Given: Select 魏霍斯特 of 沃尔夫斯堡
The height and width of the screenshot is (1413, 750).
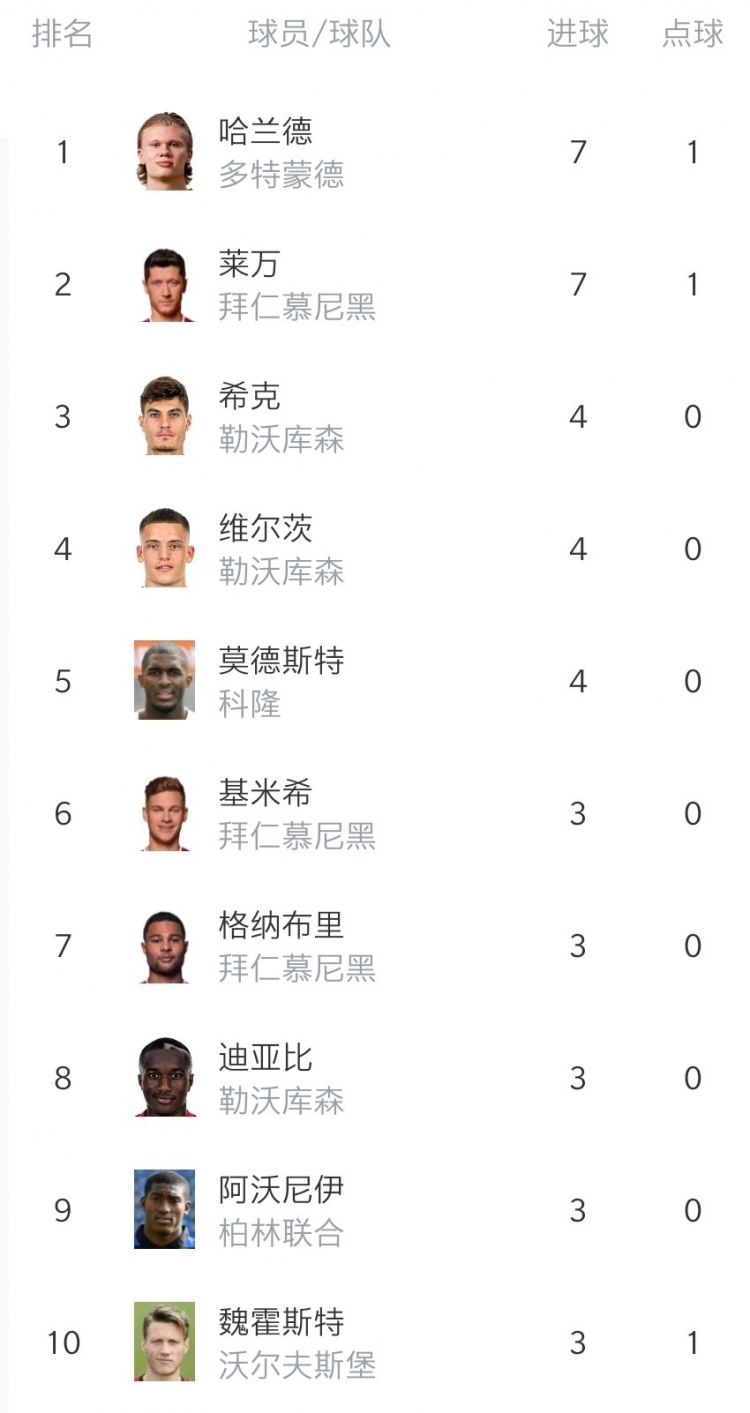Looking at the screenshot, I should click(x=375, y=1342).
